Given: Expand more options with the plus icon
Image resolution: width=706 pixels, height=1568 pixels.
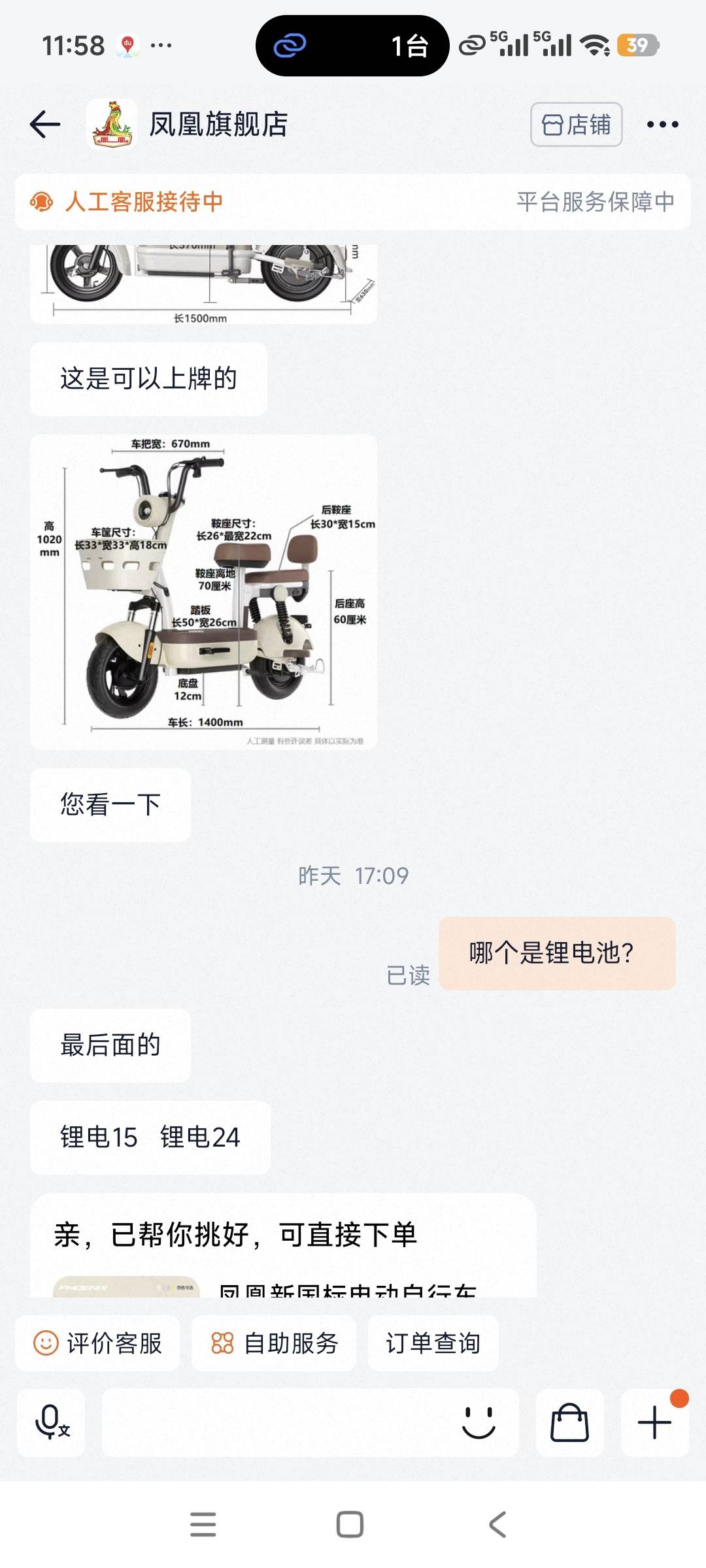Looking at the screenshot, I should click(654, 1422).
